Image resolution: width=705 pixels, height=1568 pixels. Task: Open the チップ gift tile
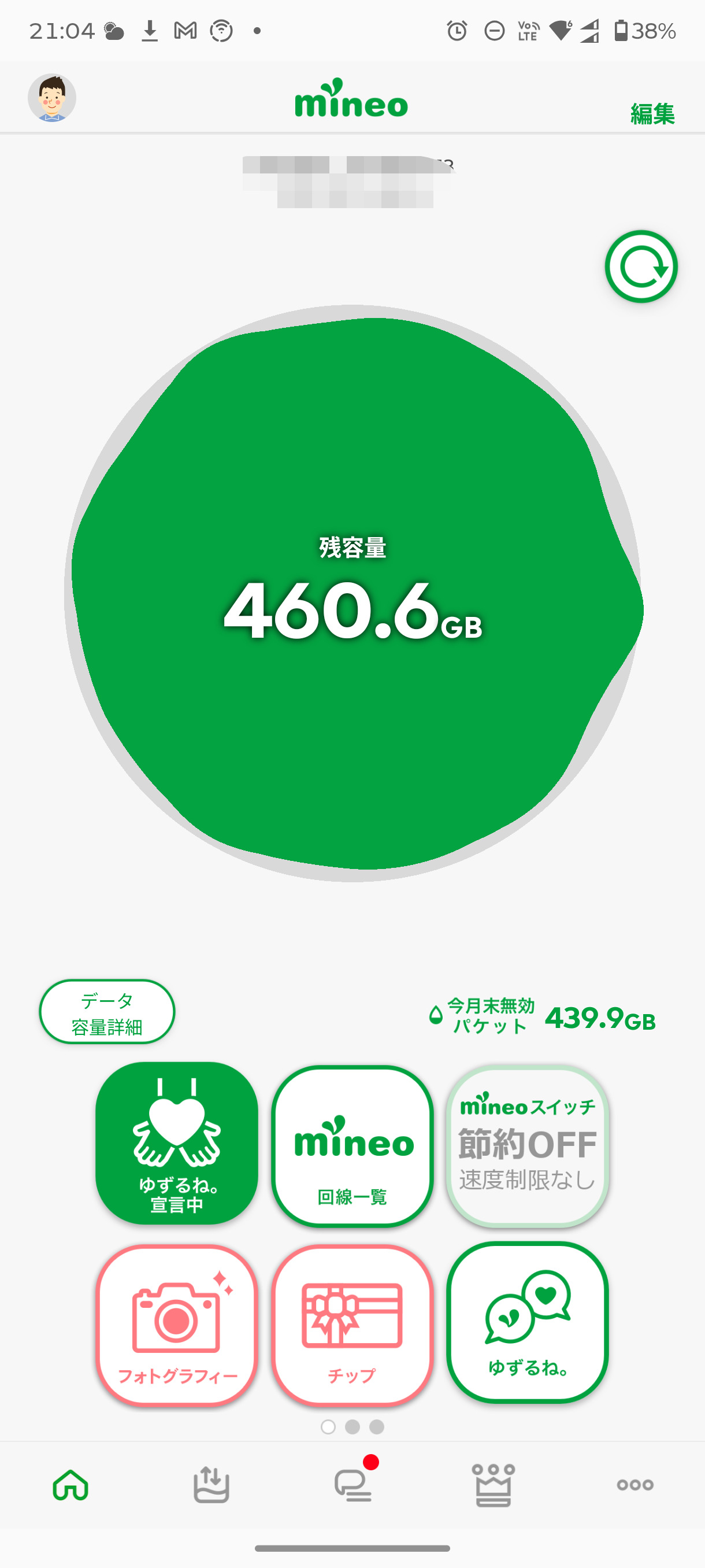coord(352,1325)
